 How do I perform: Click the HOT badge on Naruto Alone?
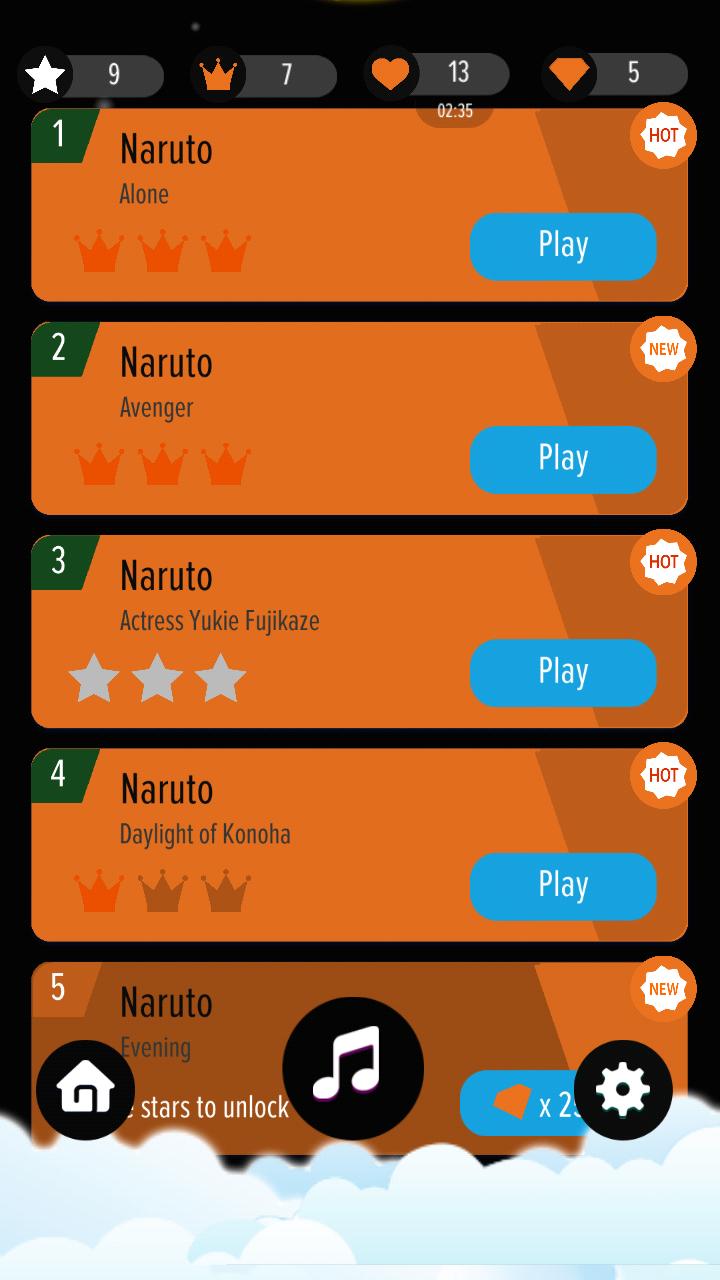[662, 135]
